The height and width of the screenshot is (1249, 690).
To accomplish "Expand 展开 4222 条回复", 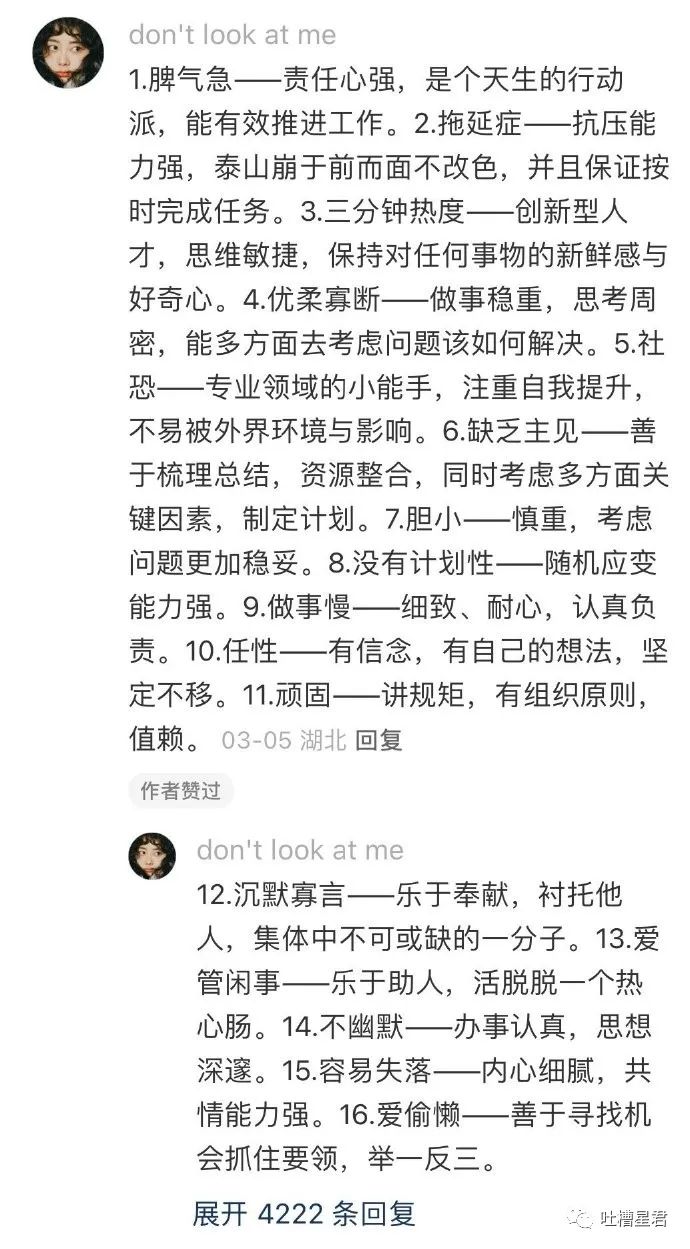I will coord(303,1214).
